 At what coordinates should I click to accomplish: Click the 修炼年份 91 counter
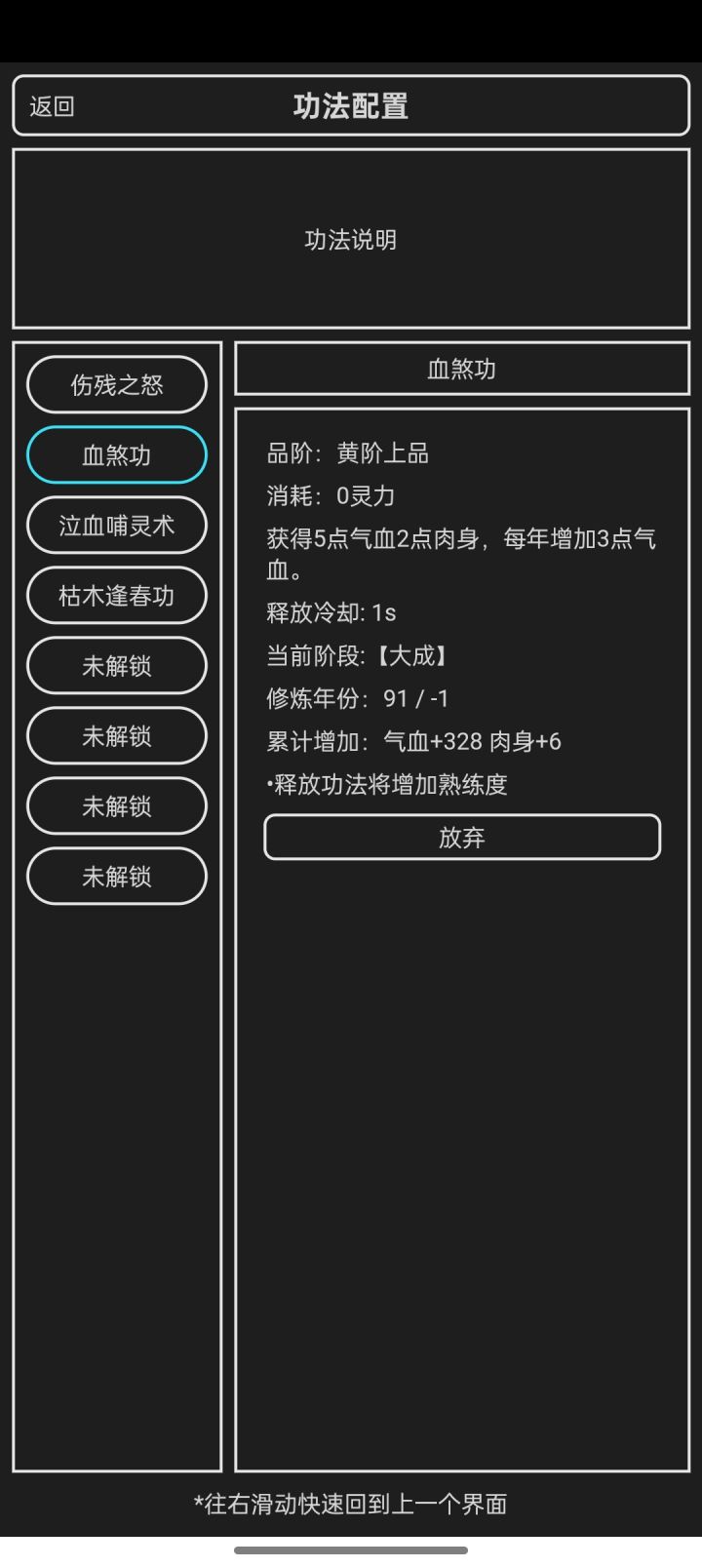(356, 698)
